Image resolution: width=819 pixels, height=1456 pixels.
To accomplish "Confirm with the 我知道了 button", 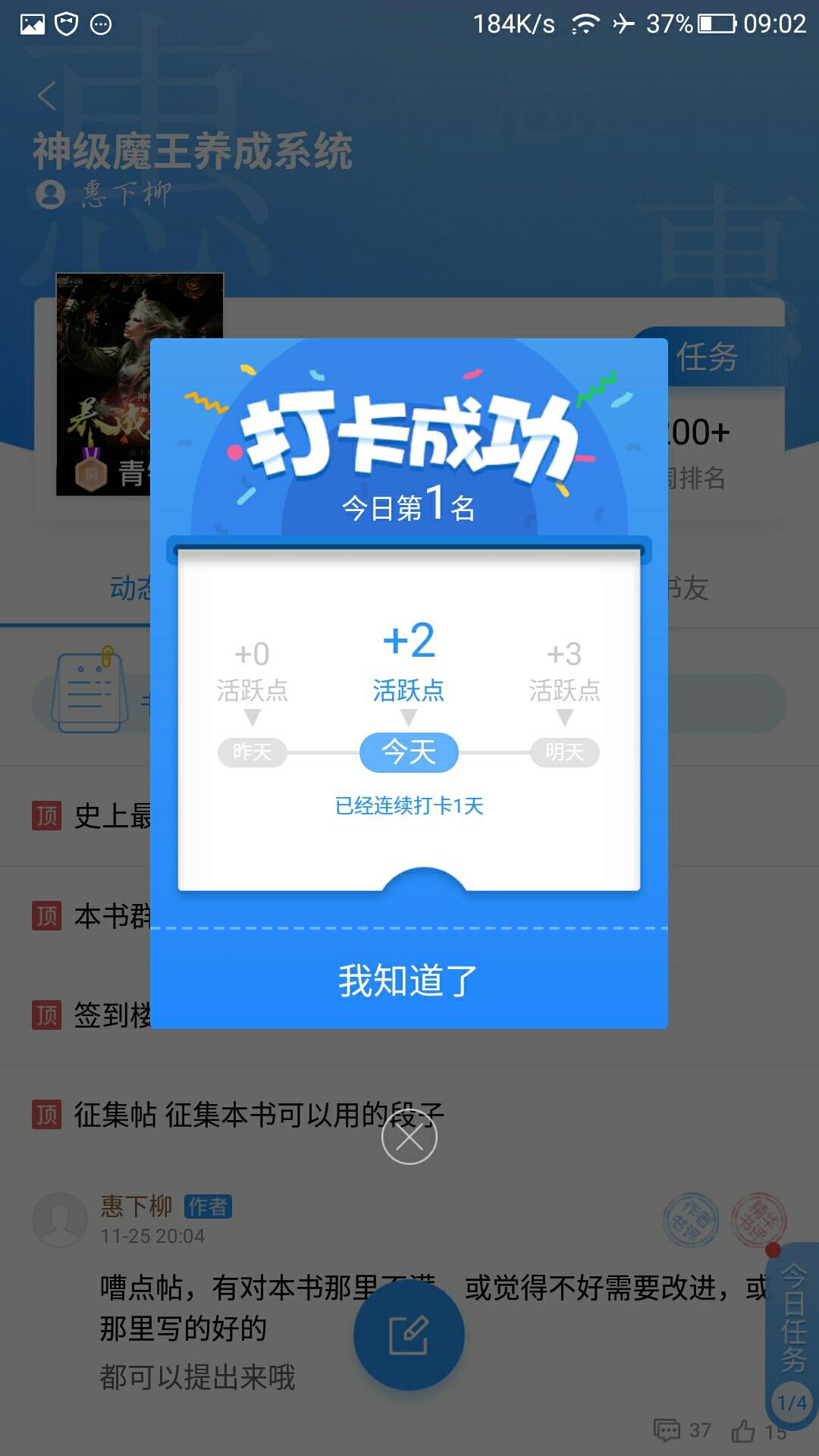I will (x=409, y=980).
